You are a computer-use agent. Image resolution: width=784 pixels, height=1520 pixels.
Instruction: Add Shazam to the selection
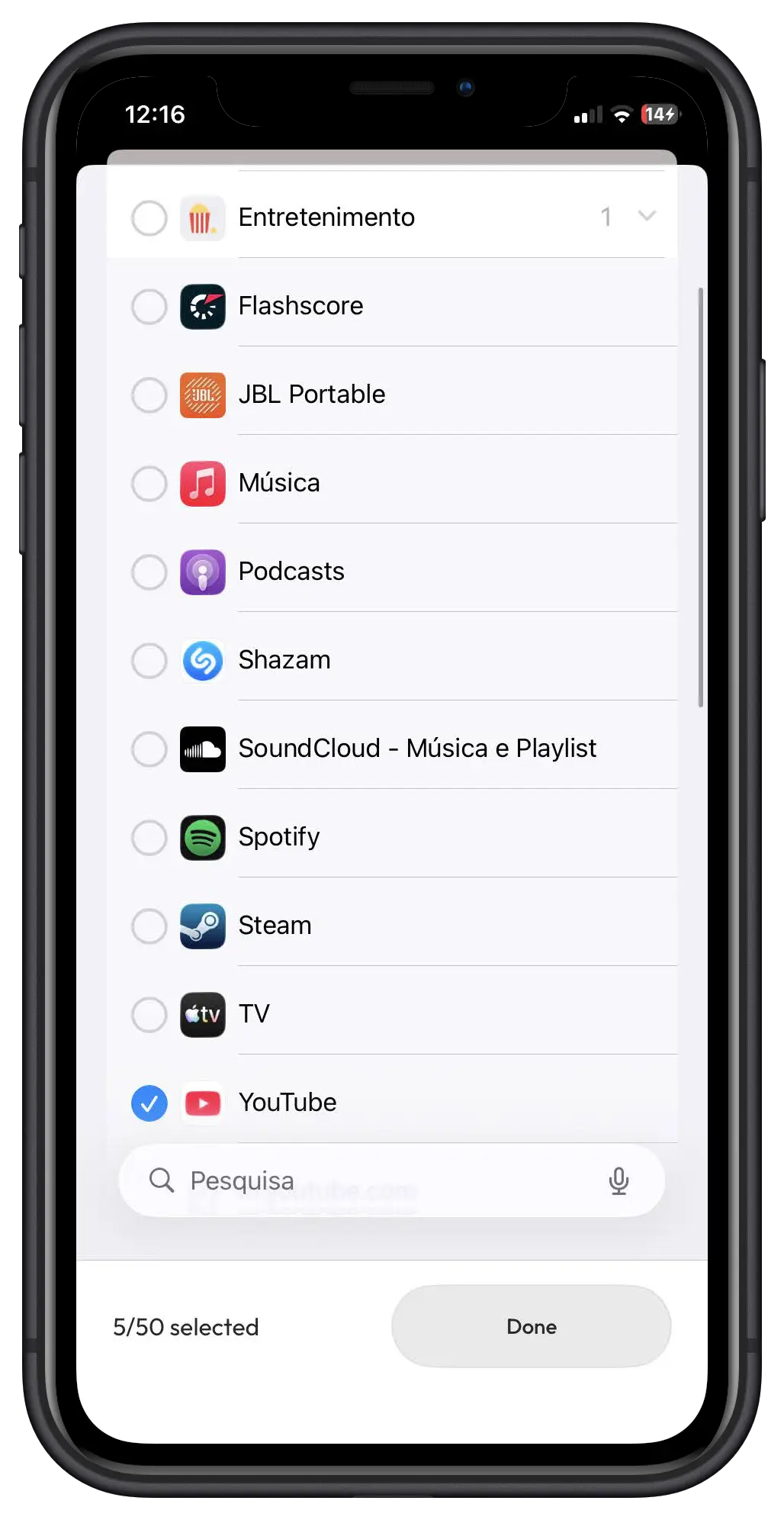(149, 661)
